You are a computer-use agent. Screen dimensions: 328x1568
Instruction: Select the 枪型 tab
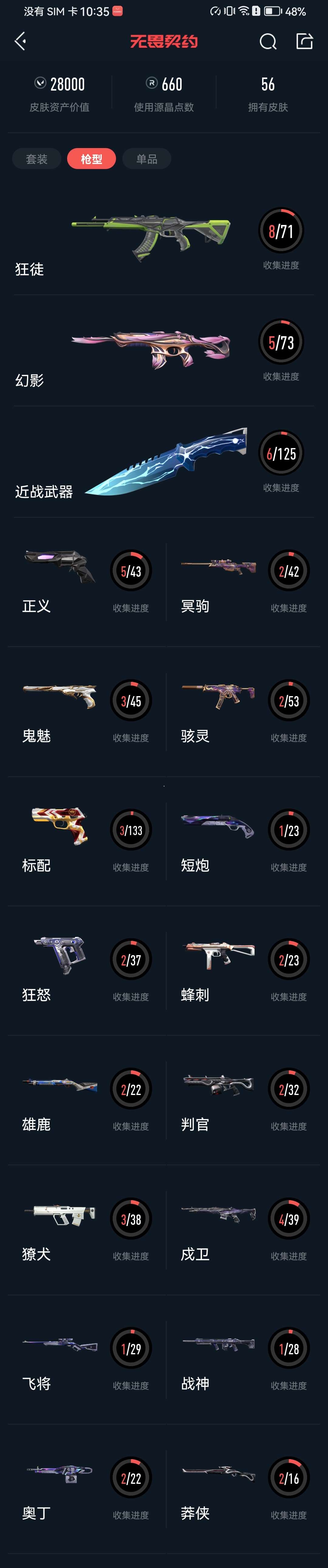point(91,159)
